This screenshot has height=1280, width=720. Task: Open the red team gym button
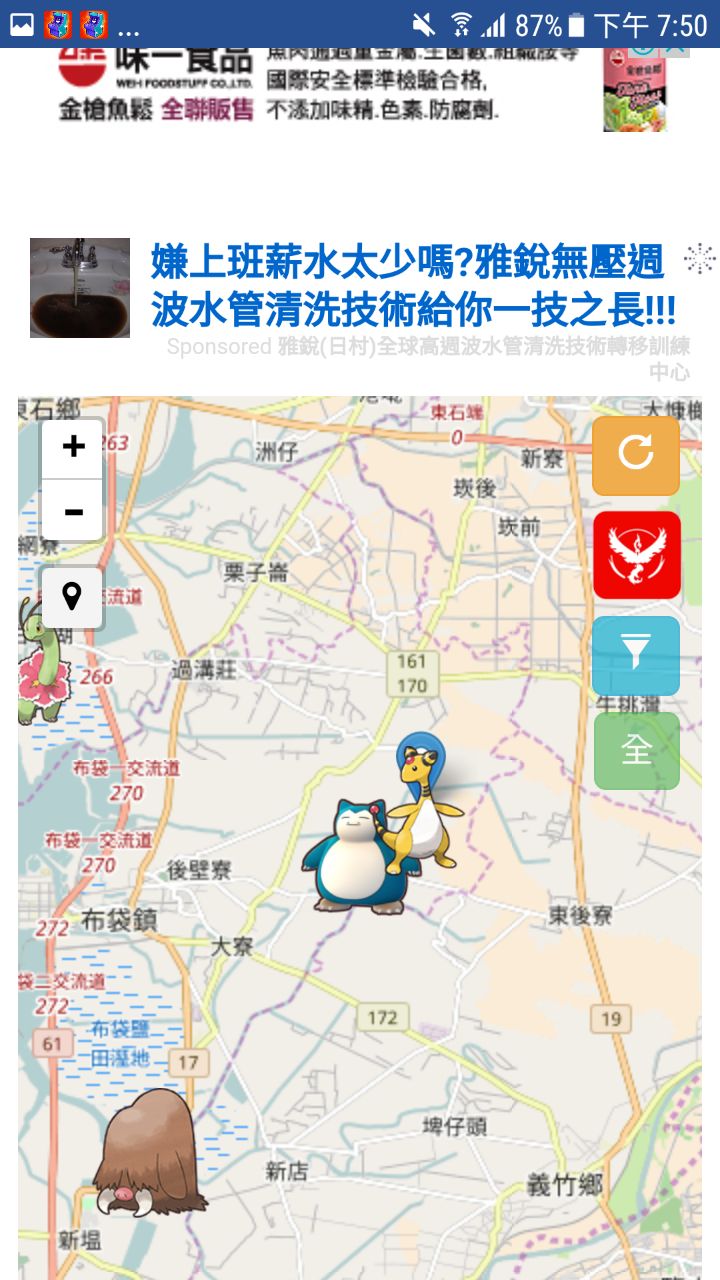pyautogui.click(x=636, y=555)
